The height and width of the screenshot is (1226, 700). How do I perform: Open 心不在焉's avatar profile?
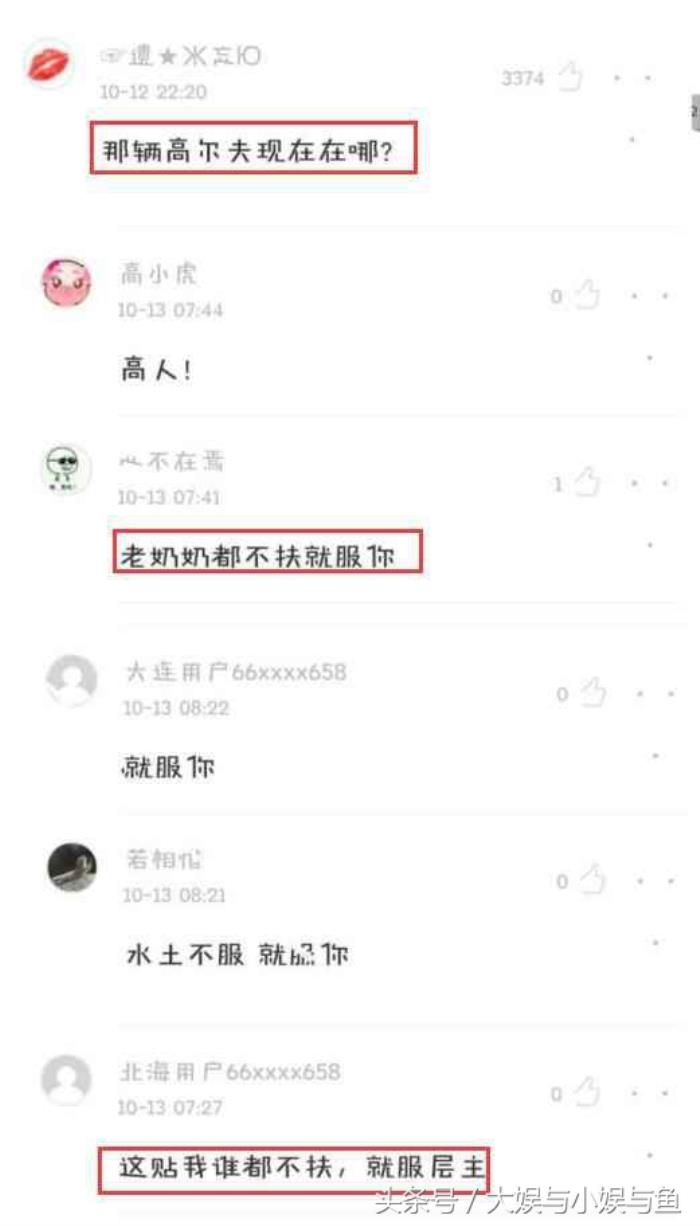coord(66,469)
